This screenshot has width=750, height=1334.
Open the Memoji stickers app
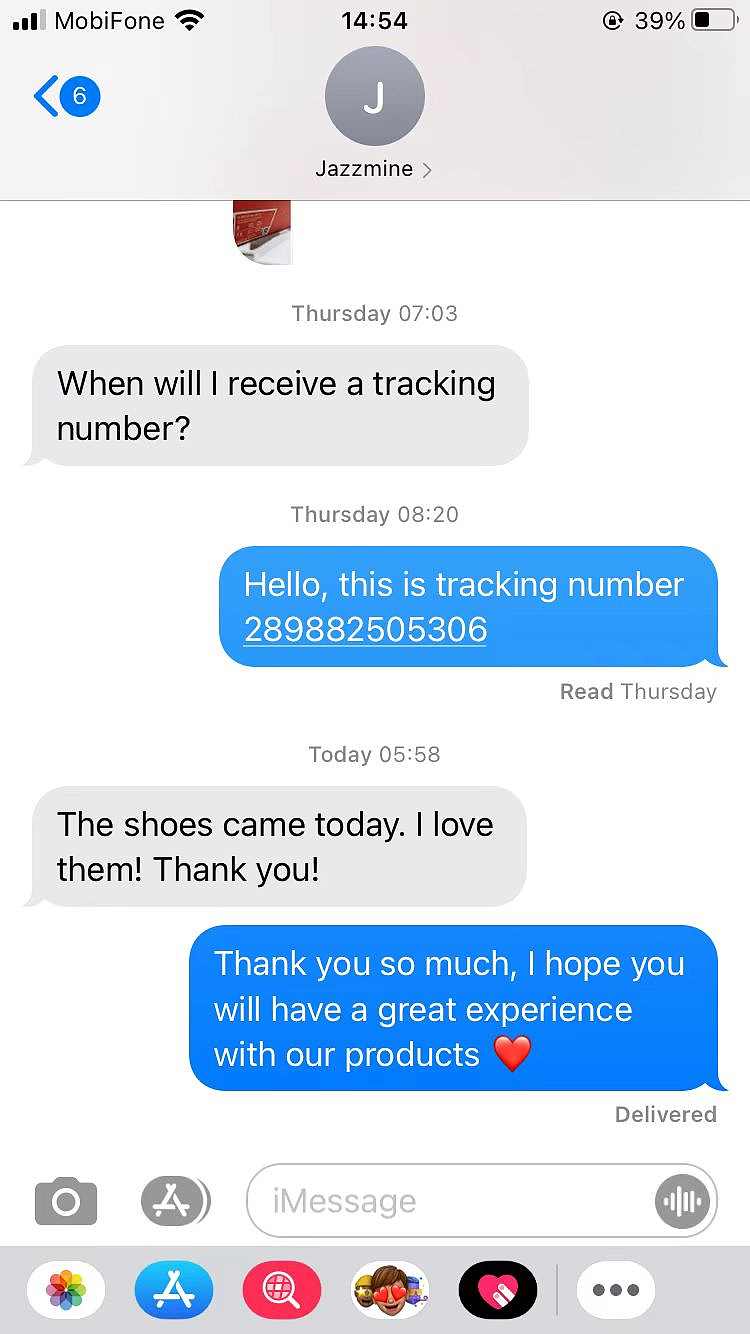tap(390, 1290)
